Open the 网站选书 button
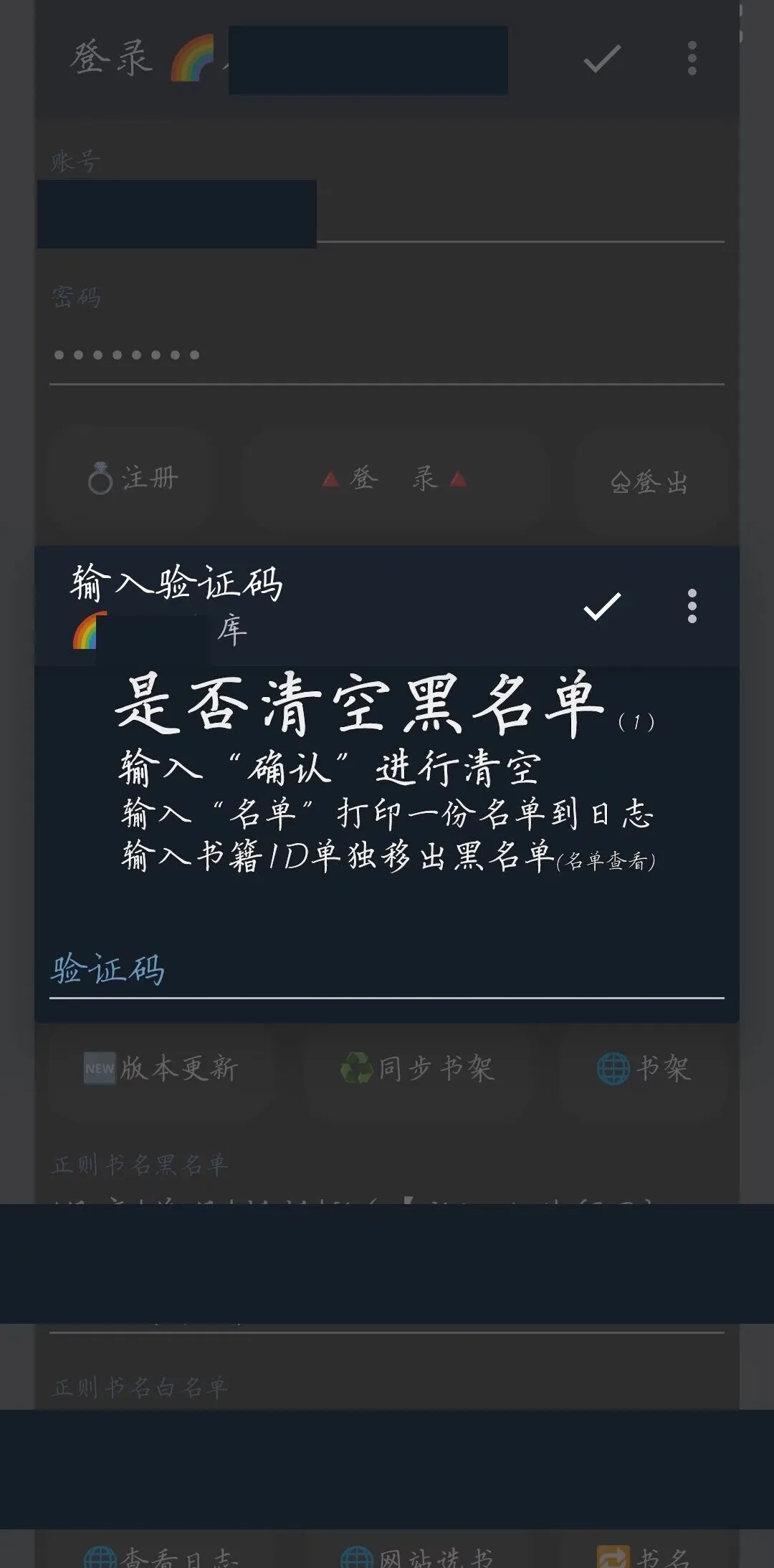Screen dimensions: 774x1568 click(418, 1557)
